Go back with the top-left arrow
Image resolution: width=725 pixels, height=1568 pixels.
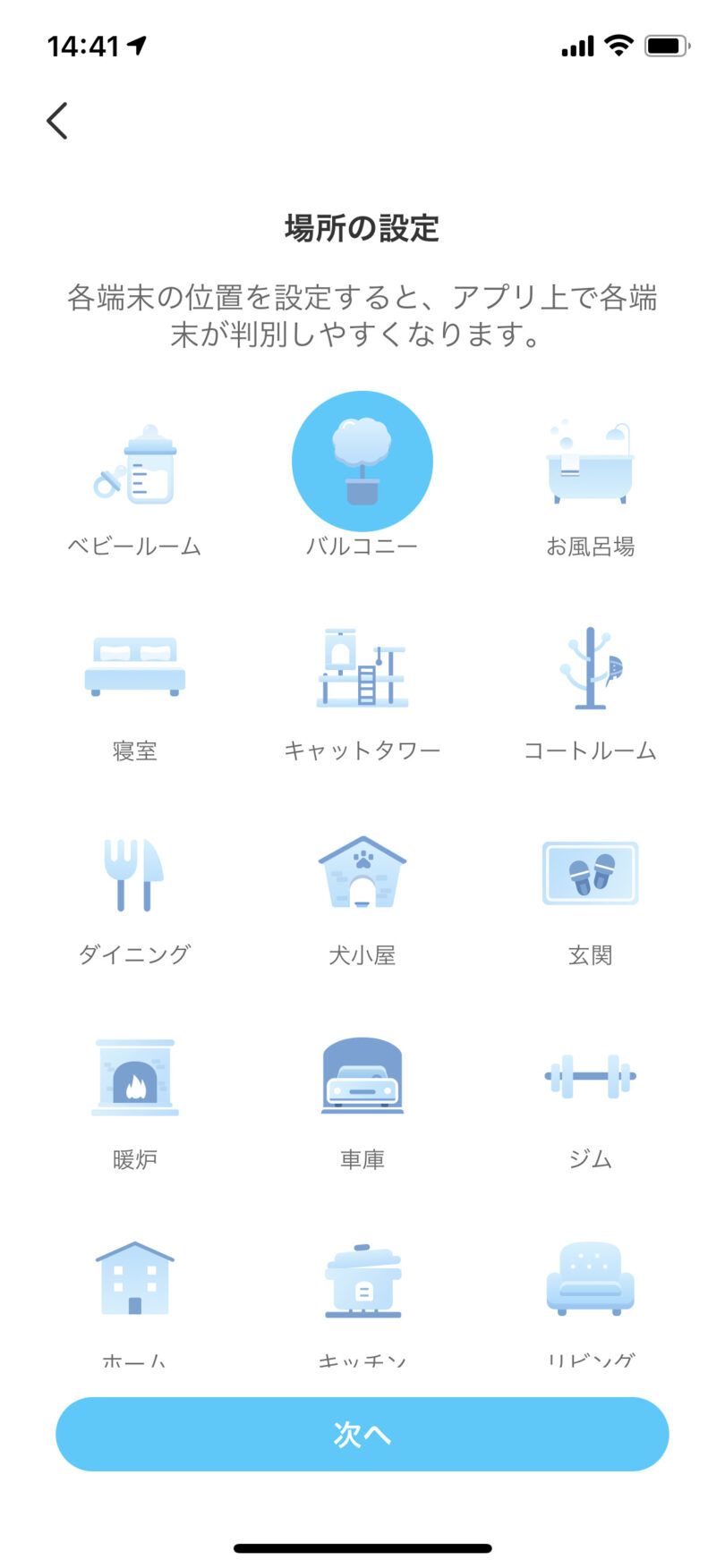pos(57,121)
